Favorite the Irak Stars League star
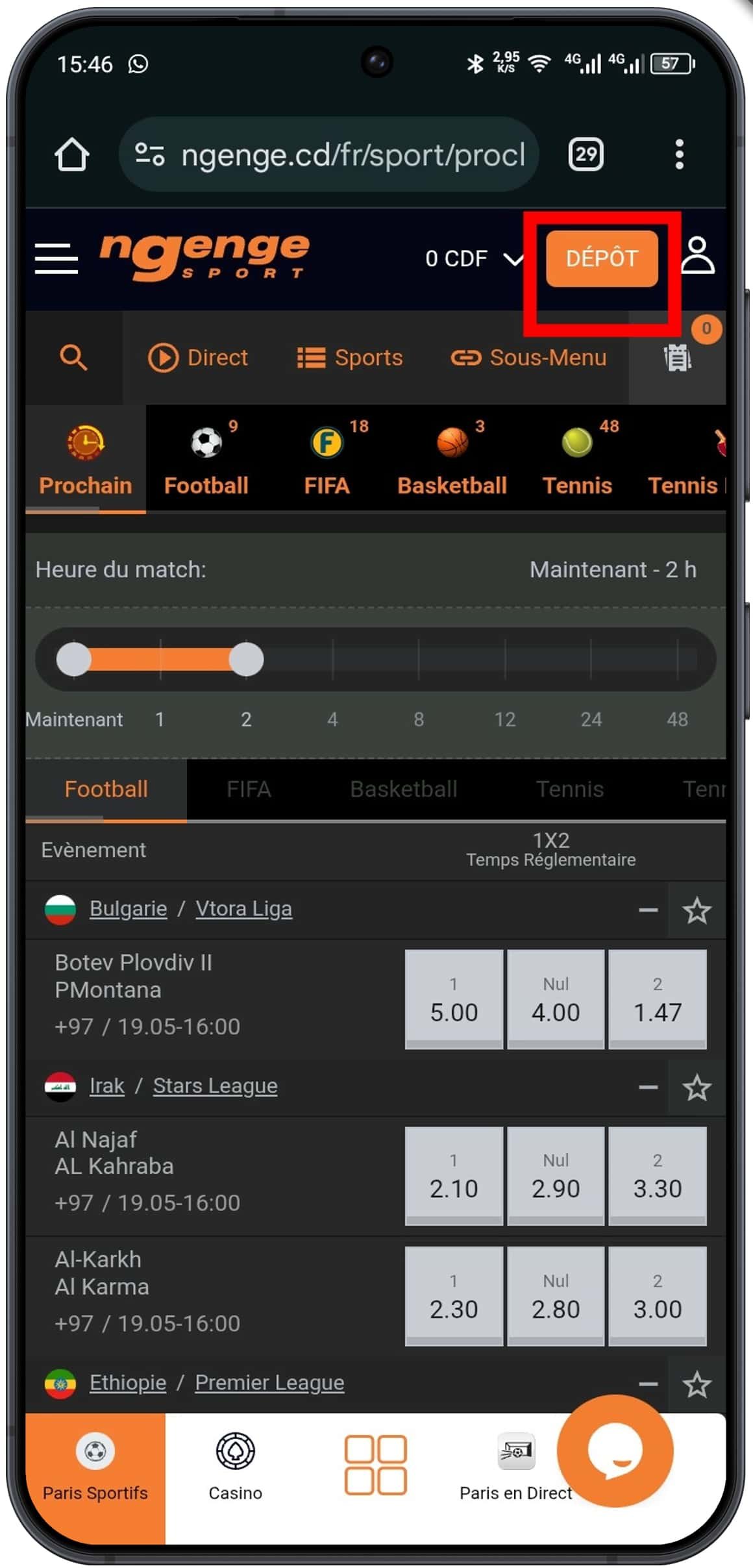 (697, 1088)
